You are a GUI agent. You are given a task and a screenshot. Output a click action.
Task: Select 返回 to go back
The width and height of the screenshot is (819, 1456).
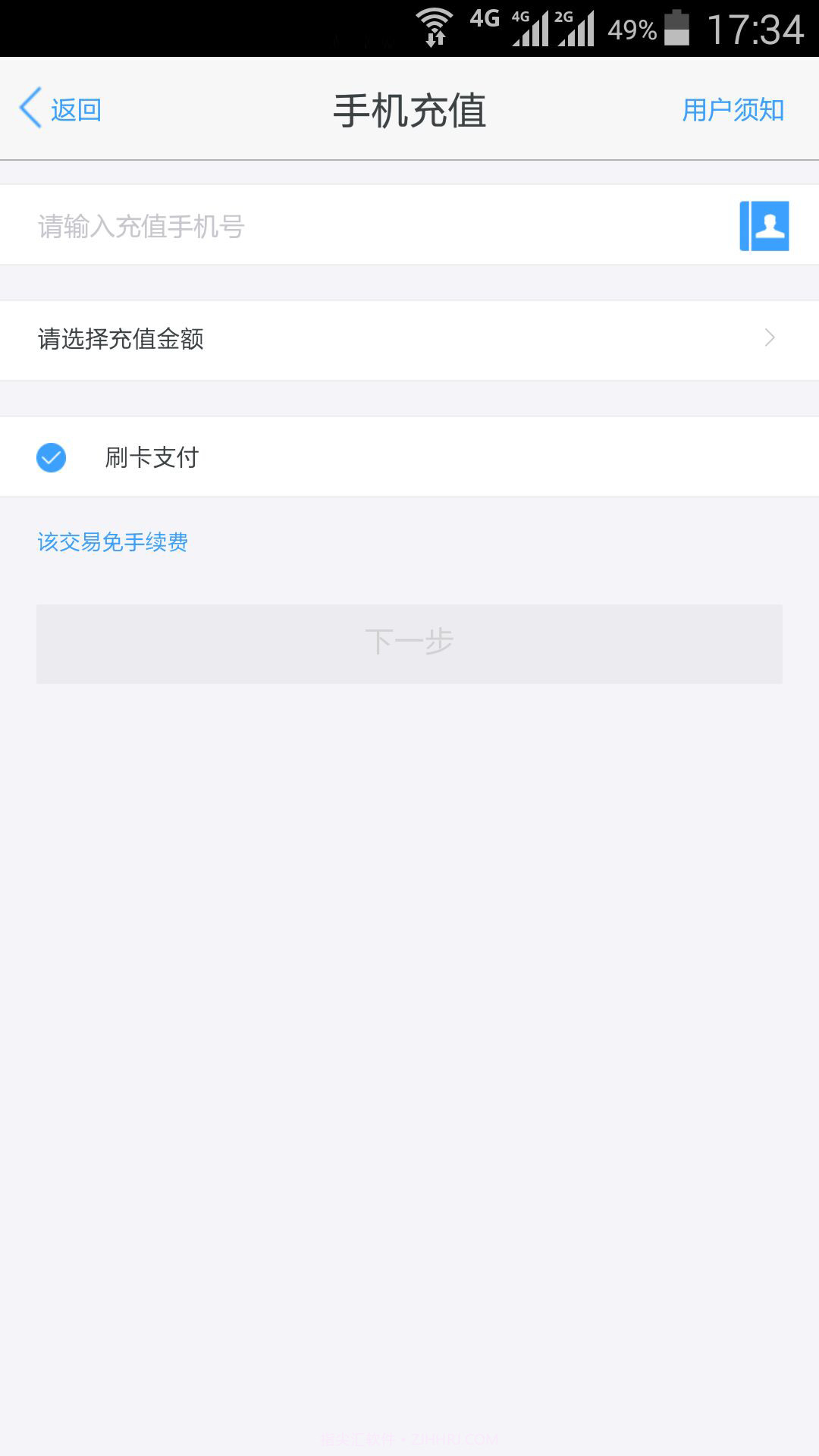coord(74,109)
